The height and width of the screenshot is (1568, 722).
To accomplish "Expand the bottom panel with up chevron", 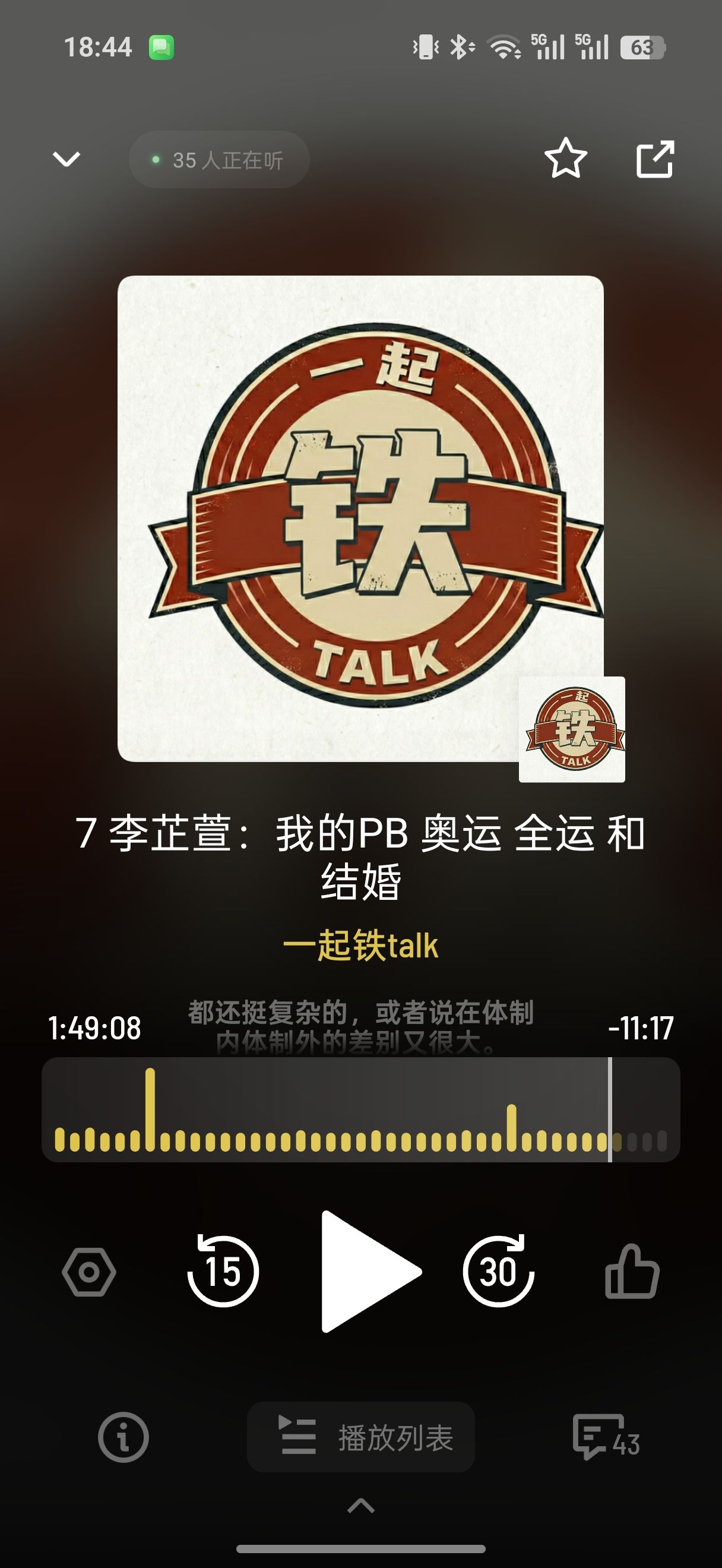I will coord(360,1506).
